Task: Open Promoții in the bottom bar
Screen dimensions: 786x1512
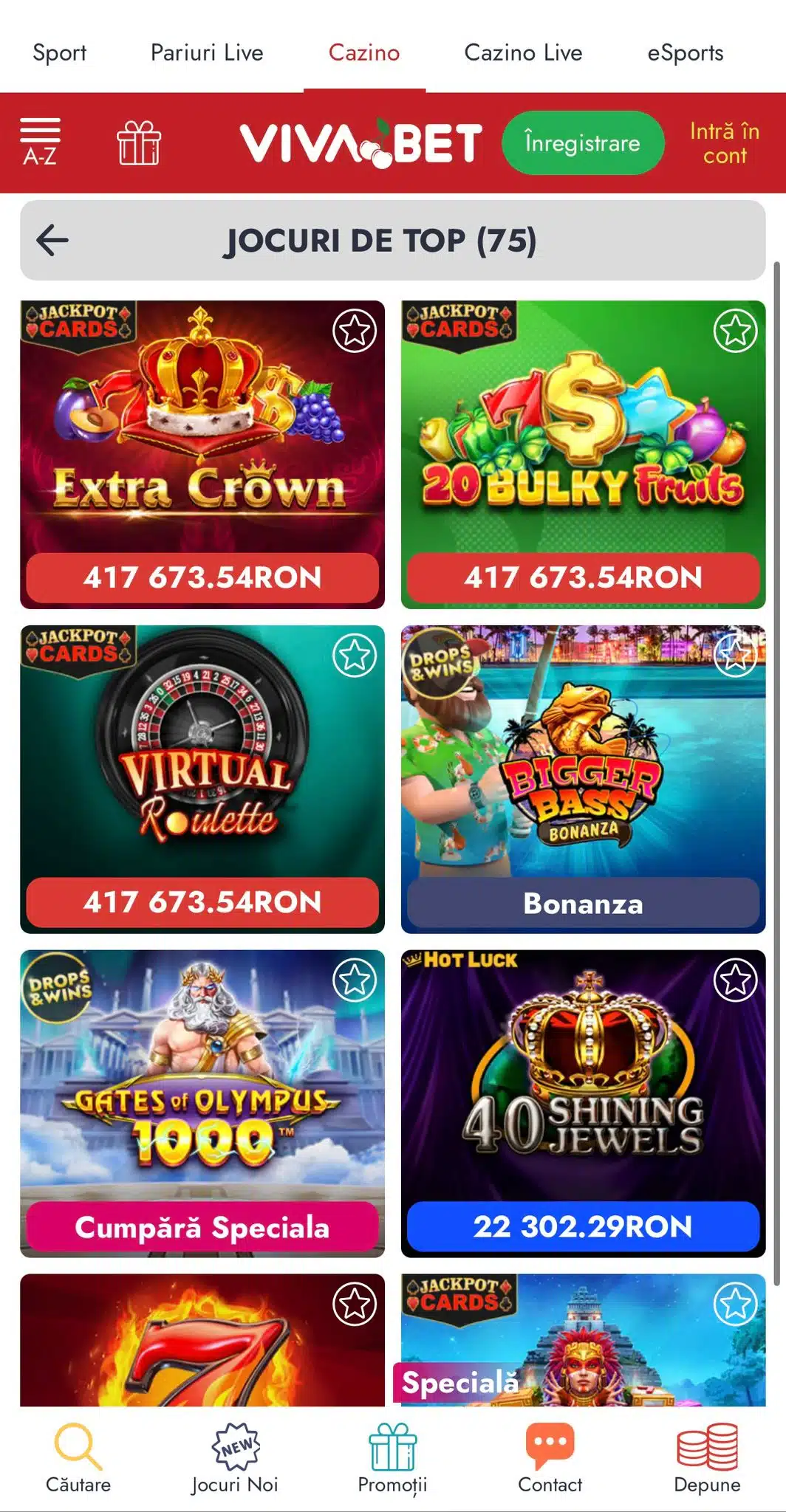Action: point(392,1458)
